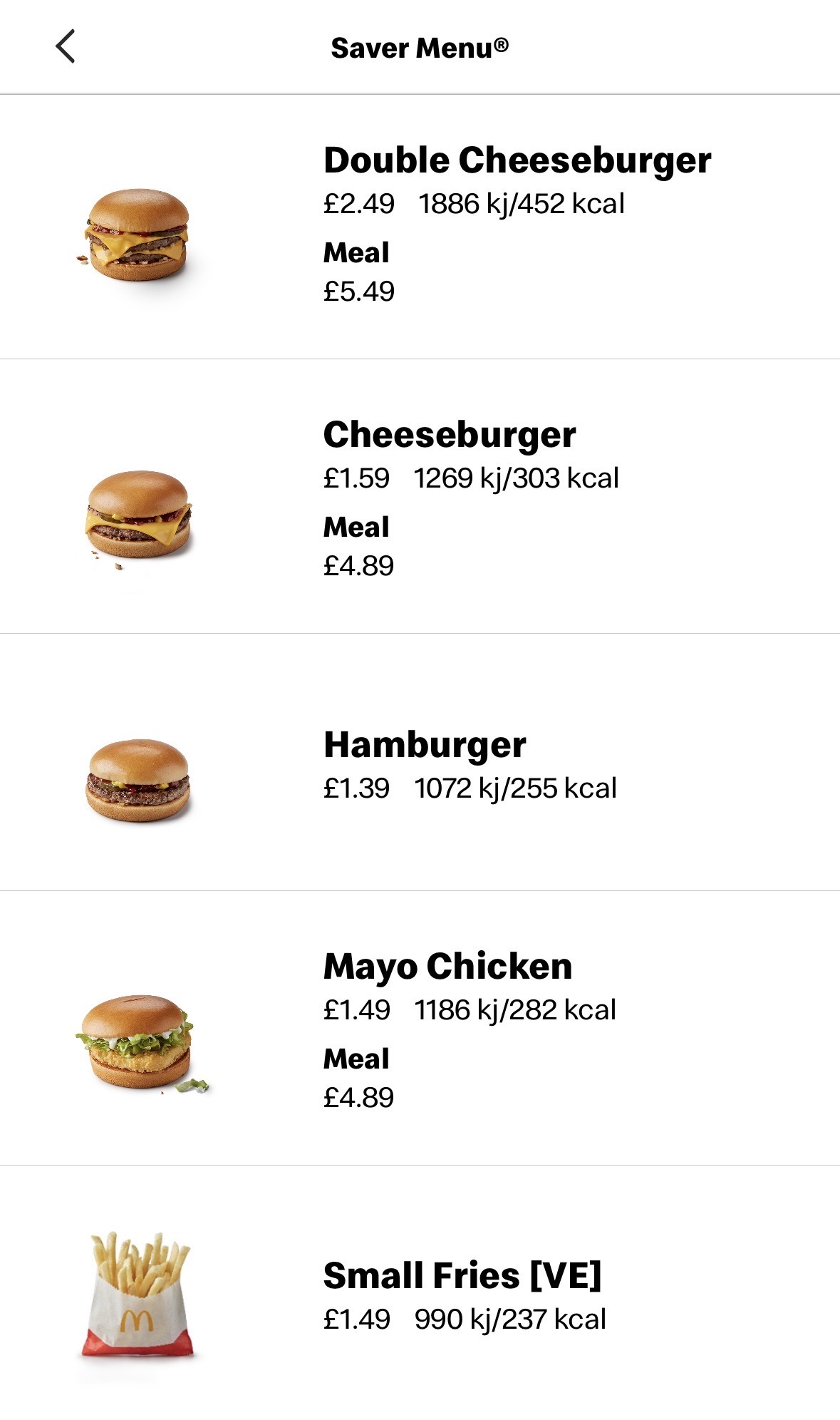Image resolution: width=840 pixels, height=1420 pixels.
Task: Choose the Hamburger from the Saver Menu
Action: pos(425,746)
